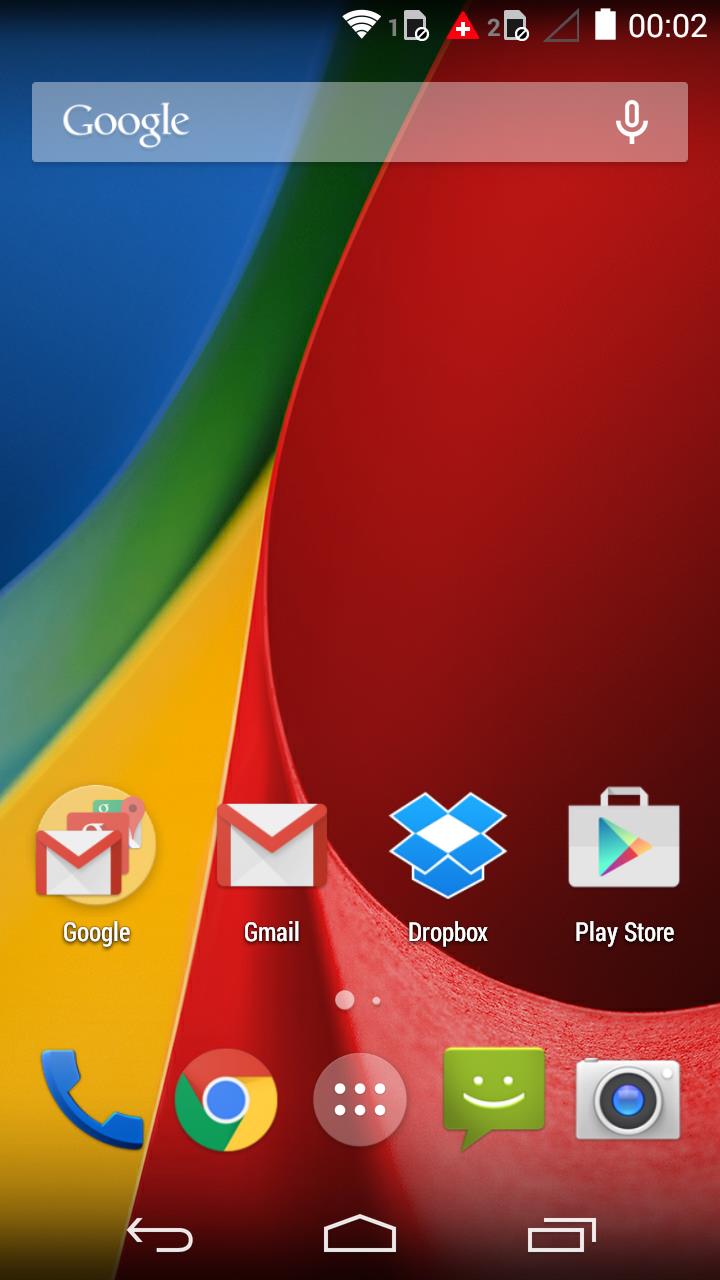The image size is (720, 1280).
Task: Start voice search with the microphone
Action: coord(631,122)
